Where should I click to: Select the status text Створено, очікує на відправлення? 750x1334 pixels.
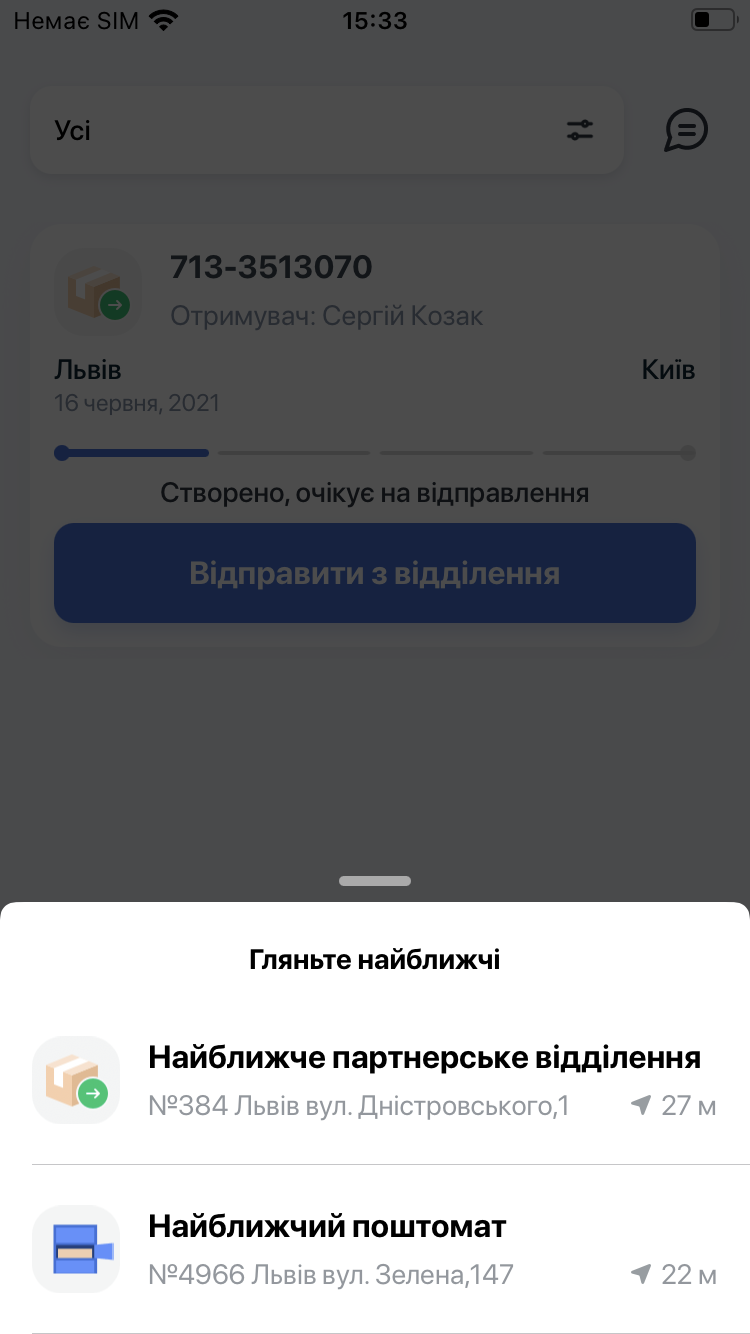point(375,492)
